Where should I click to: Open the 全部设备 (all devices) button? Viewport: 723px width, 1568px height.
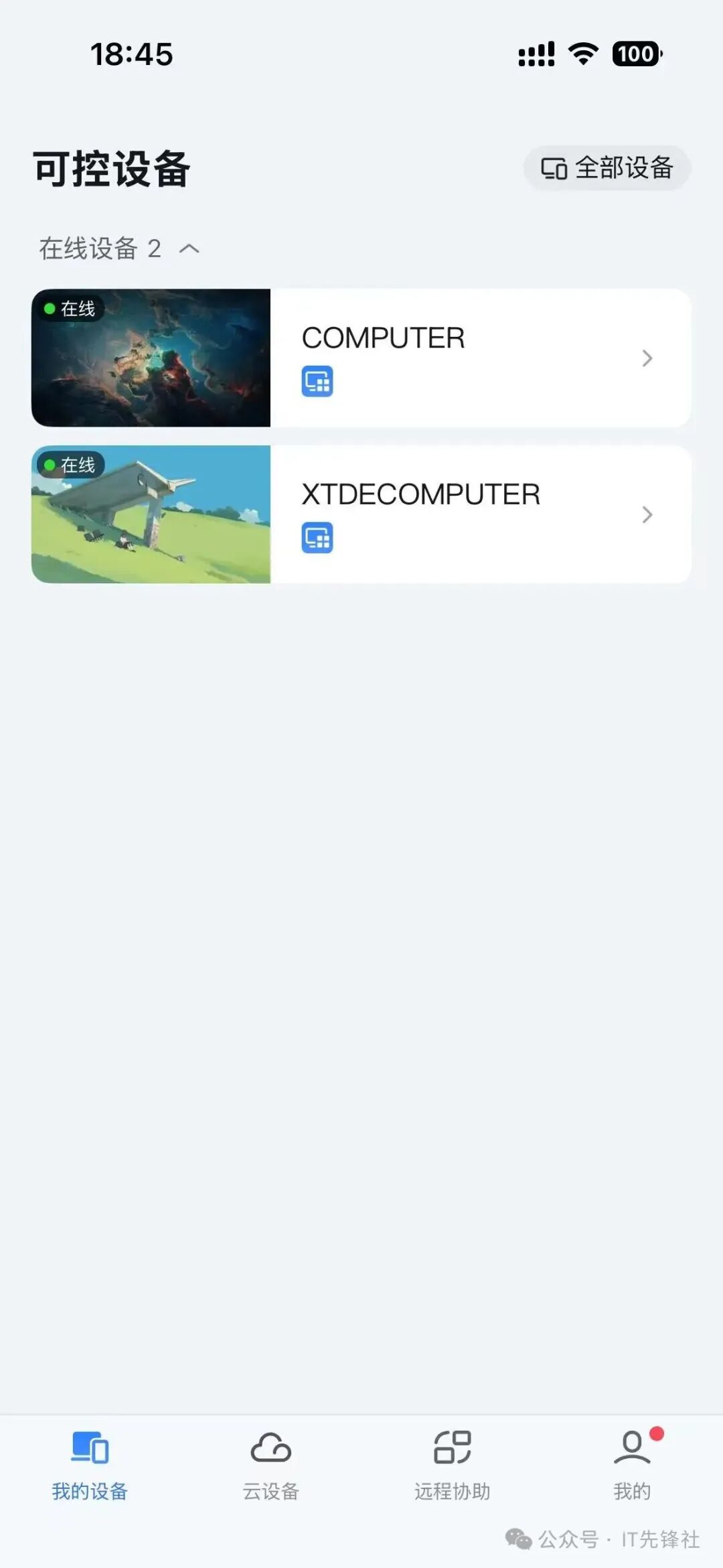607,168
